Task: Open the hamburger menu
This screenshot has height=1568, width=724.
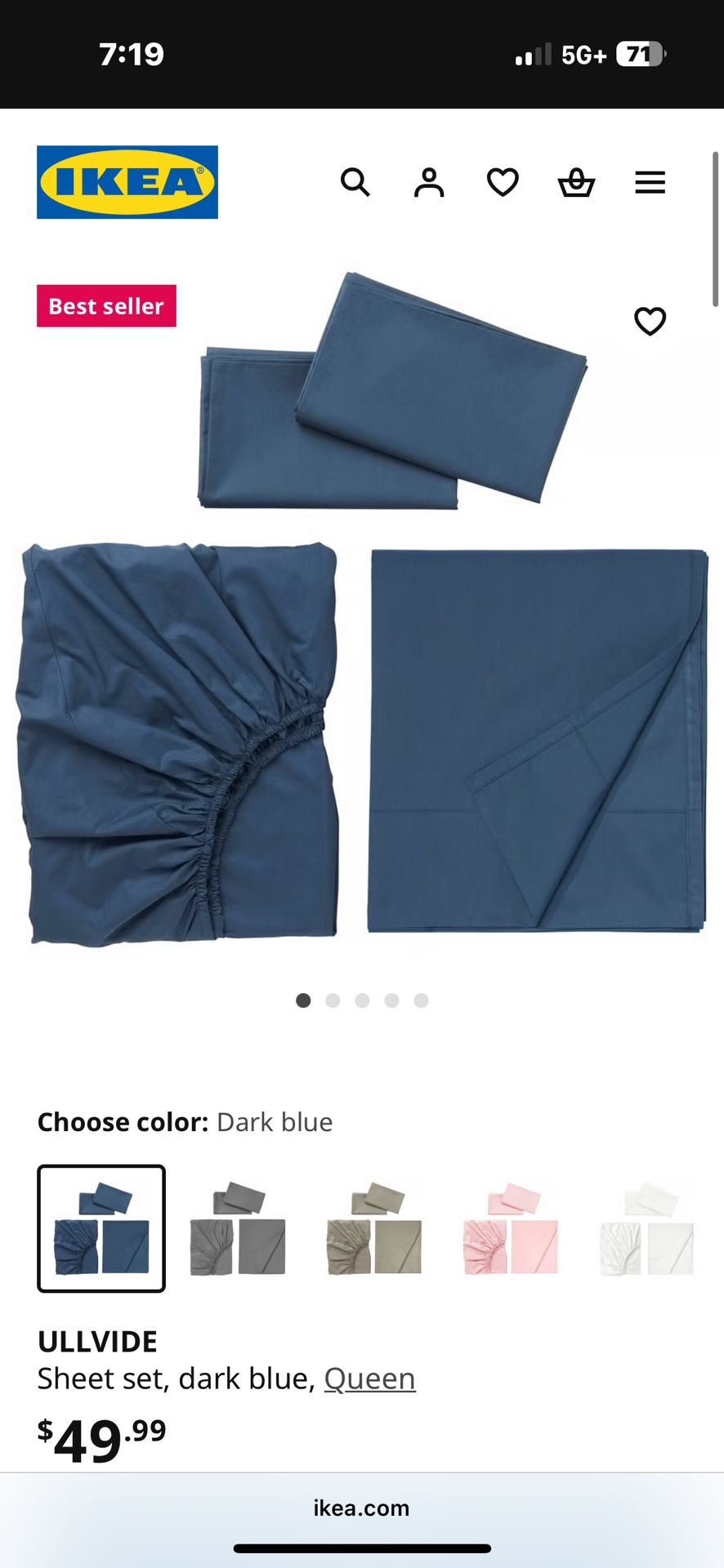Action: (x=650, y=182)
